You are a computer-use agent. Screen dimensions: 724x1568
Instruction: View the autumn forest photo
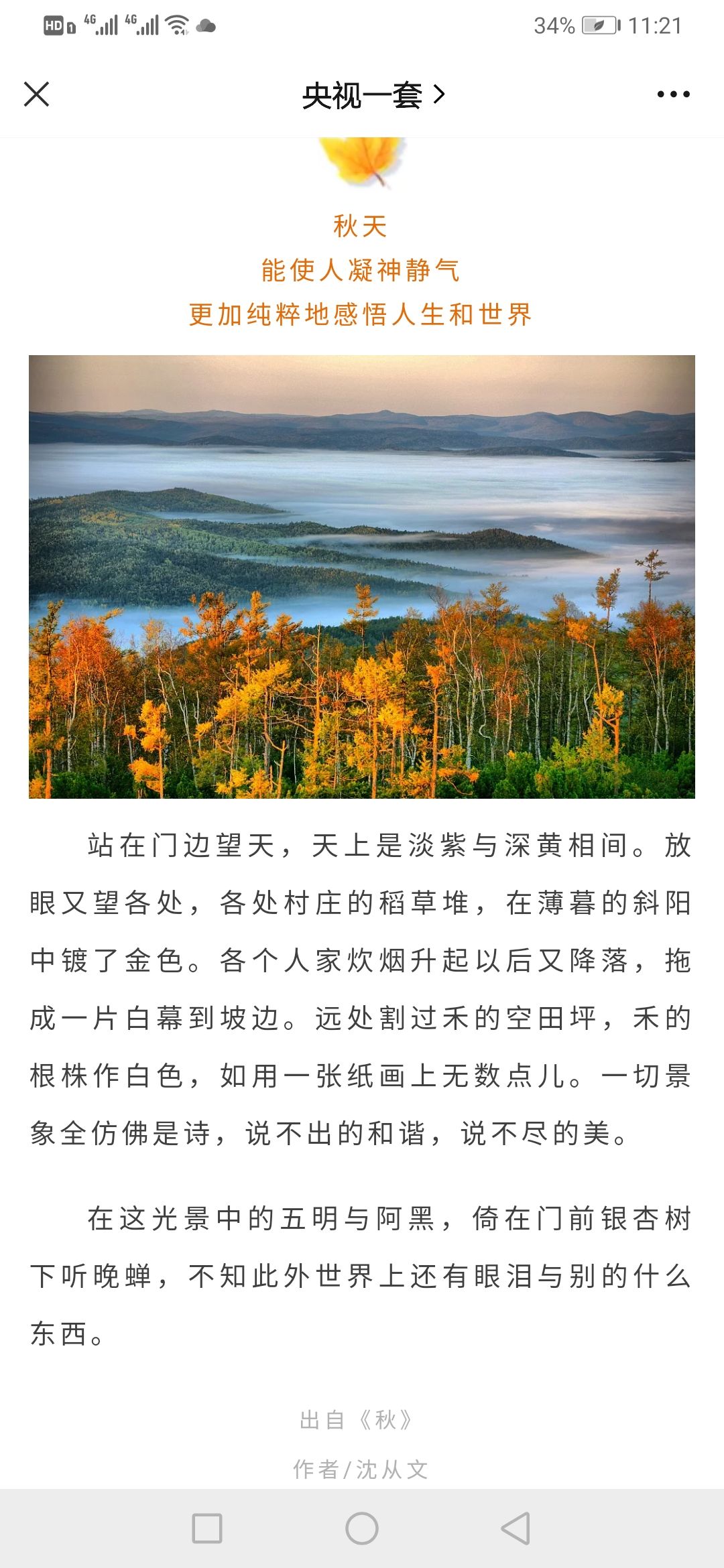pos(362,576)
